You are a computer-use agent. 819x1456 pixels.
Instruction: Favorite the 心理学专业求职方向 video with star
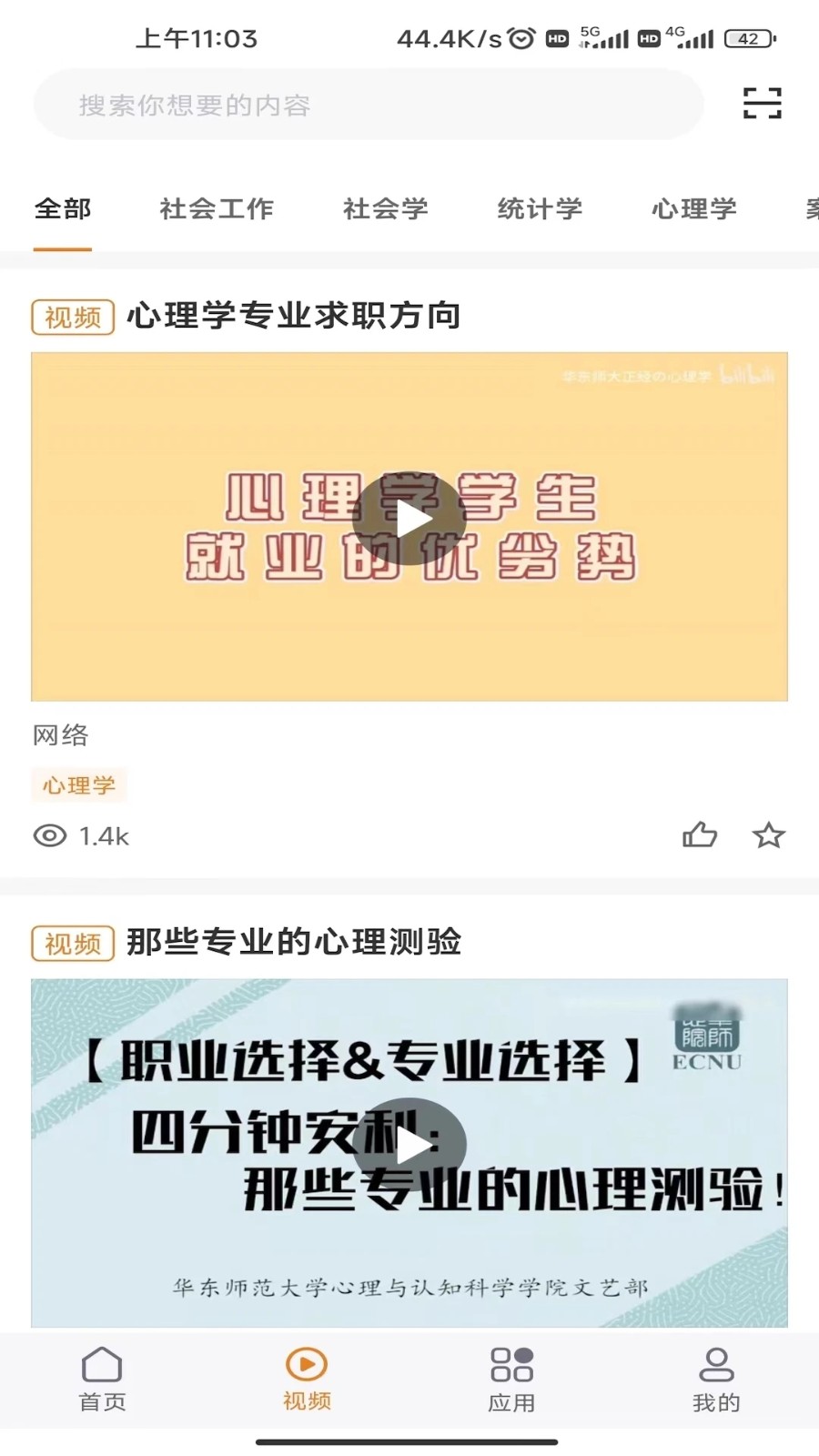coord(768,834)
